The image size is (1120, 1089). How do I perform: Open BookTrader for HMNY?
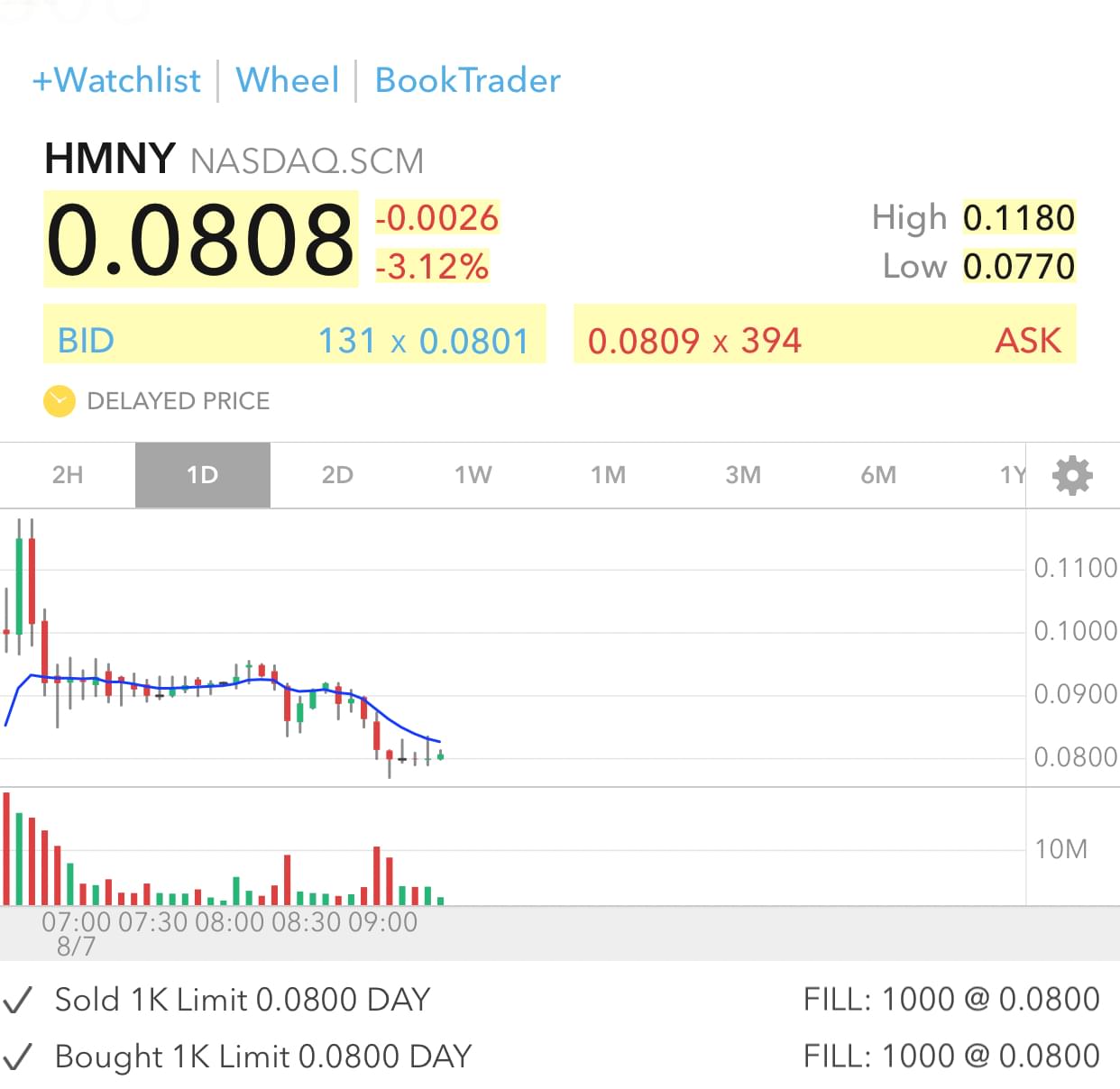pyautogui.click(x=467, y=80)
